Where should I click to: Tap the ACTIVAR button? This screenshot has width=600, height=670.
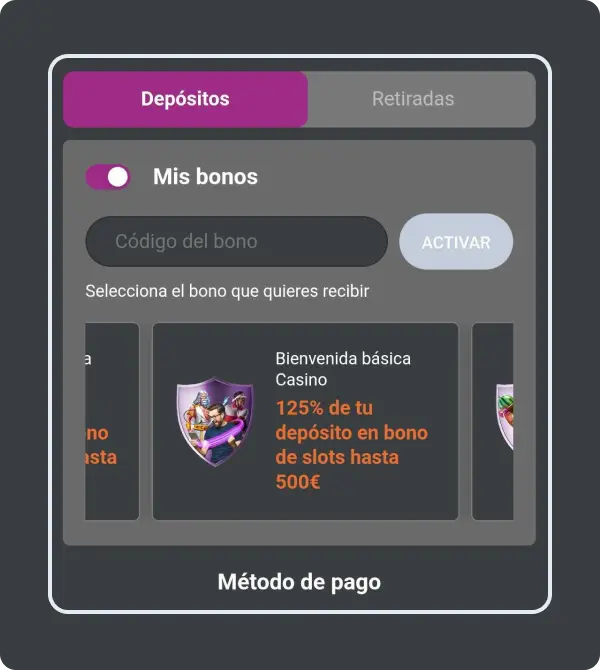[x=456, y=242]
